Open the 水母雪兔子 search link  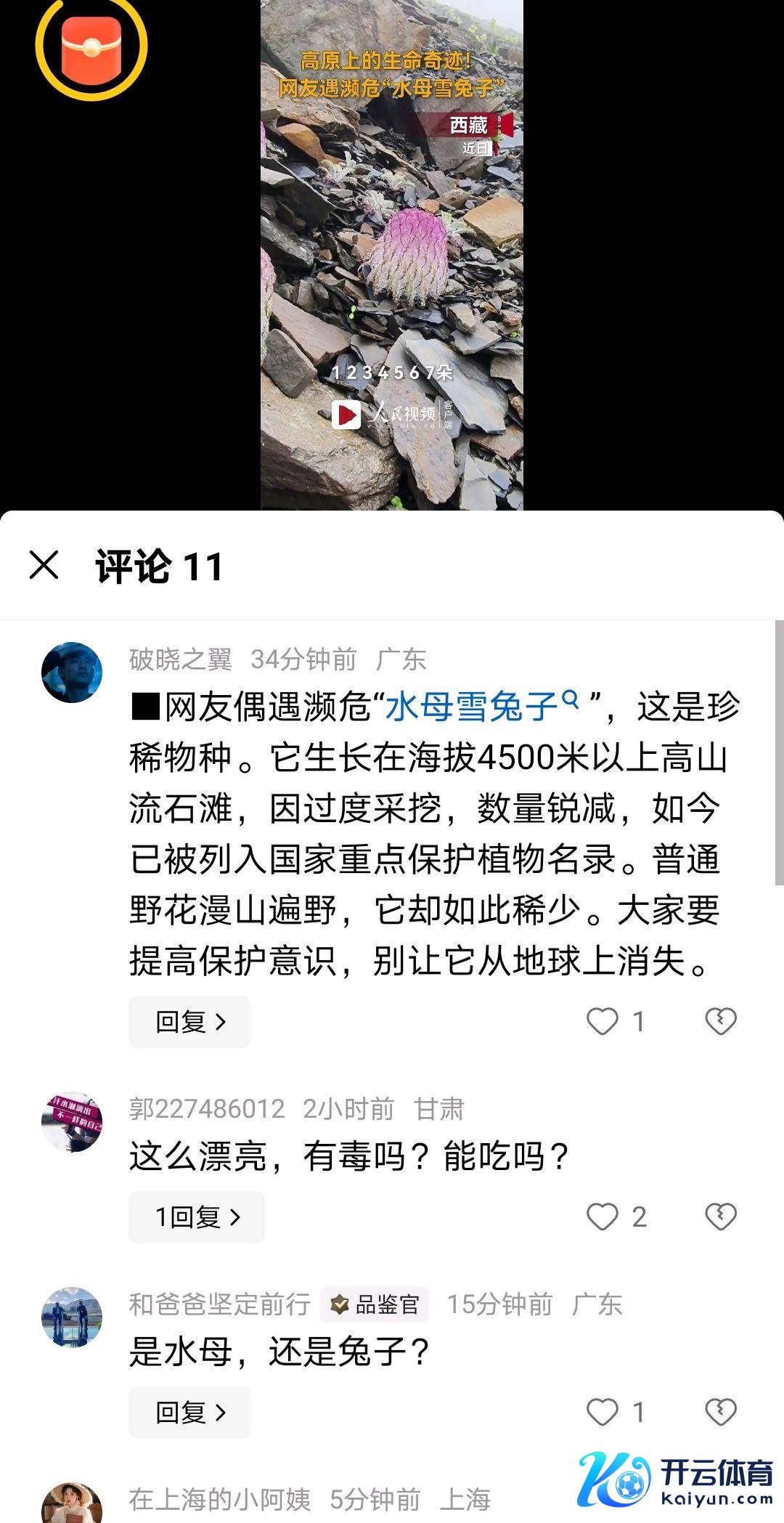[x=481, y=707]
